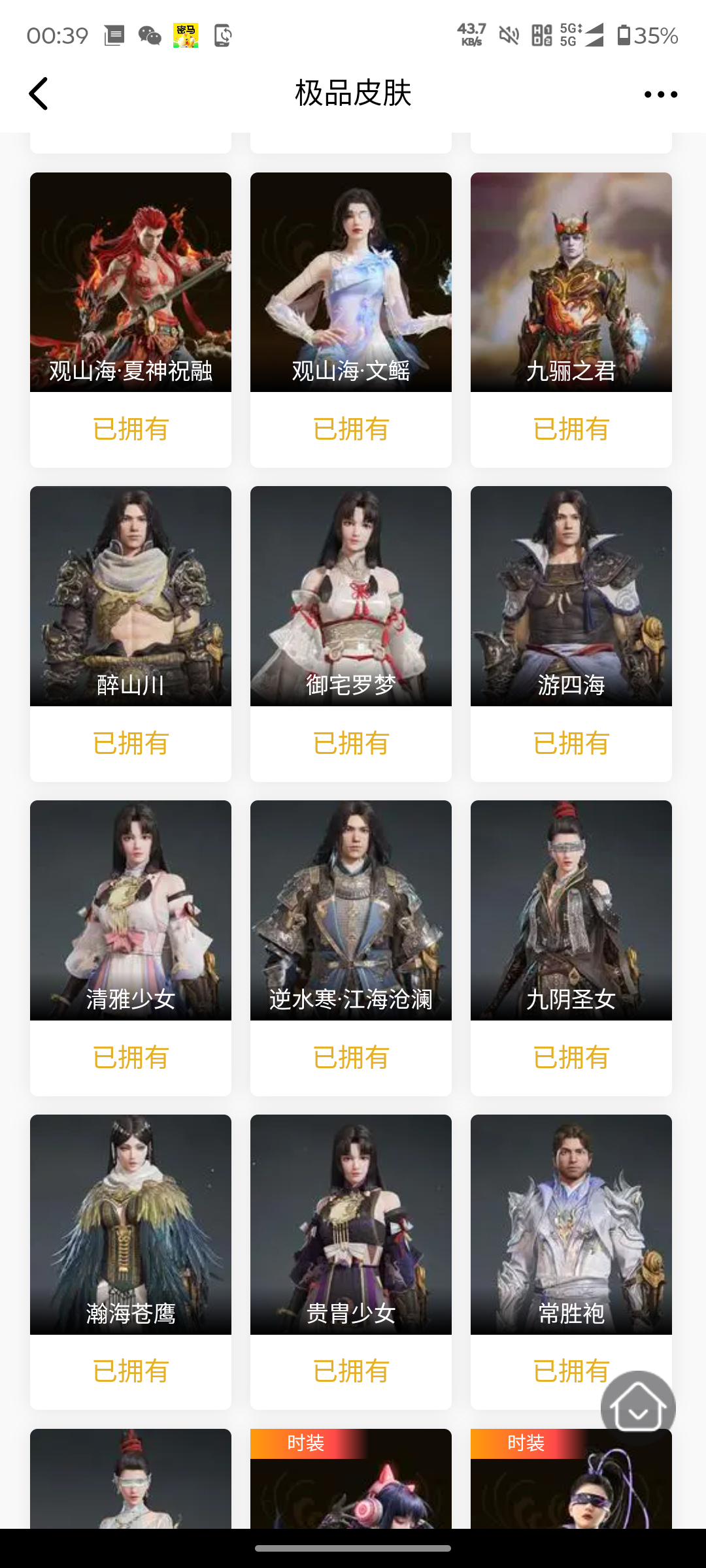View the 逆水寒·江海沧澜 skin card
This screenshot has height=1568, width=706.
[351, 910]
